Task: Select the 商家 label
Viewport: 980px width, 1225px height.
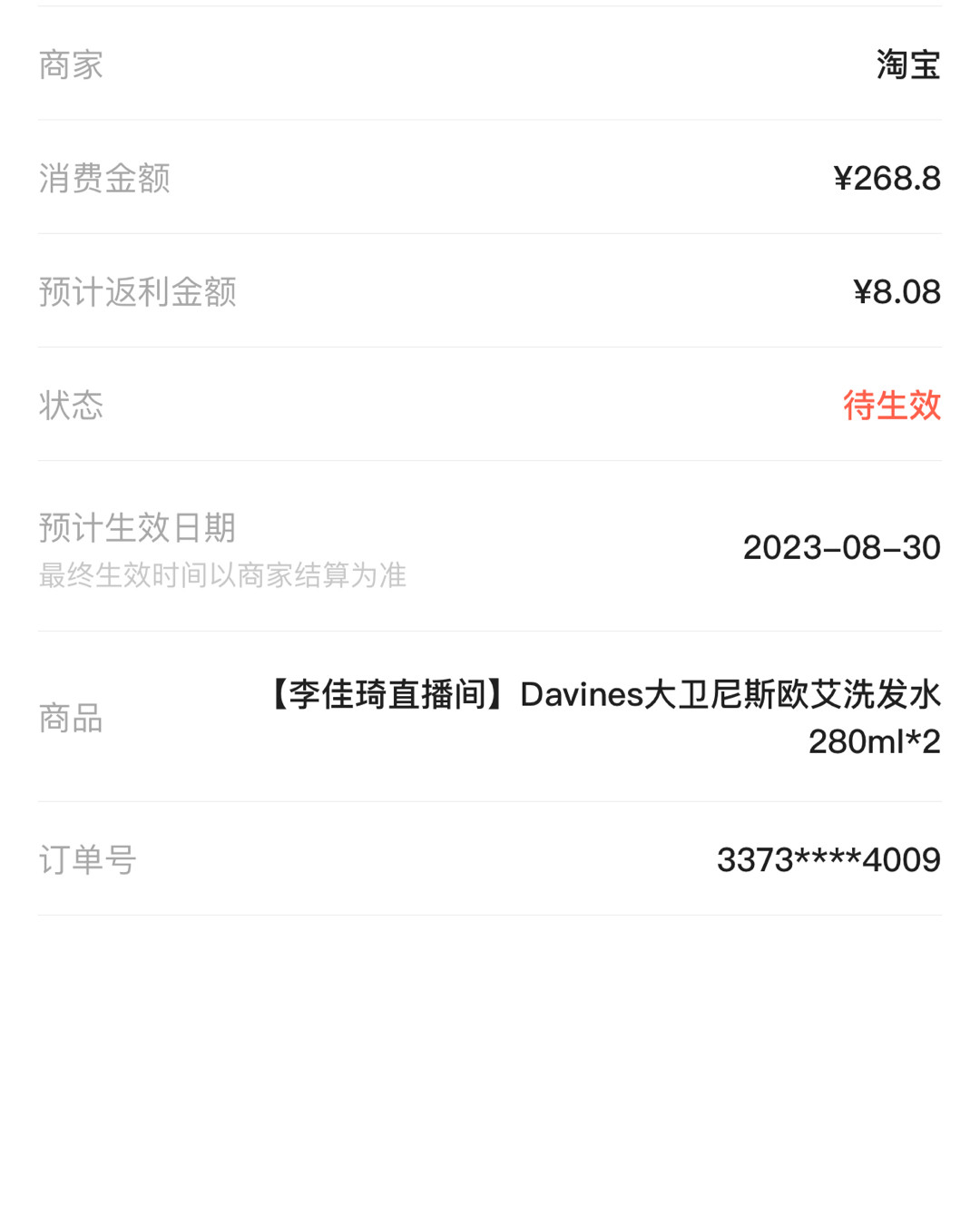Action: 70,64
